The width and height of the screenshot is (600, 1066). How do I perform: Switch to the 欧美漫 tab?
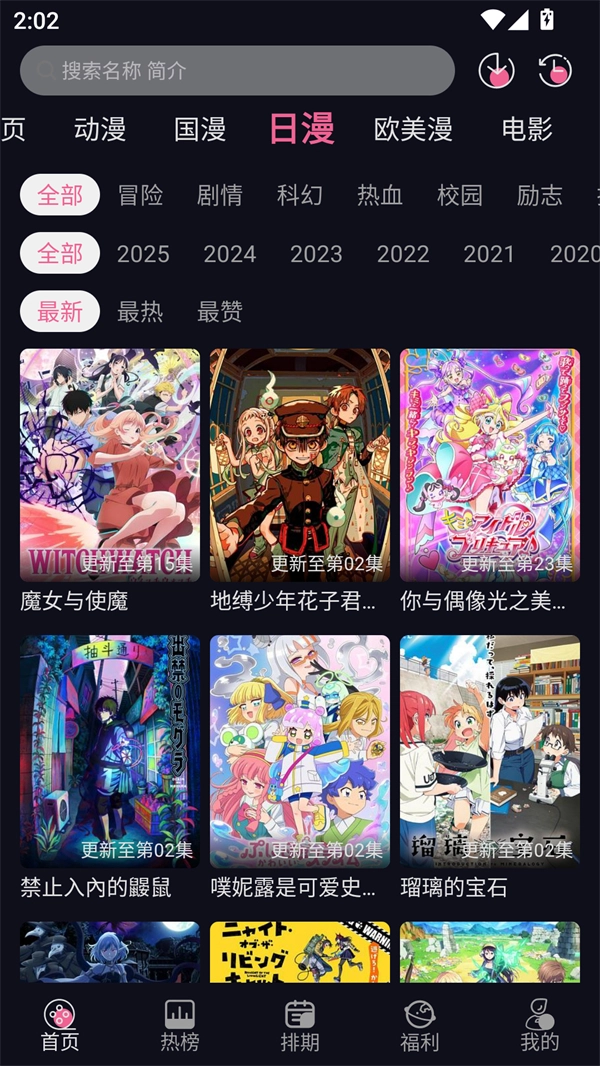413,129
